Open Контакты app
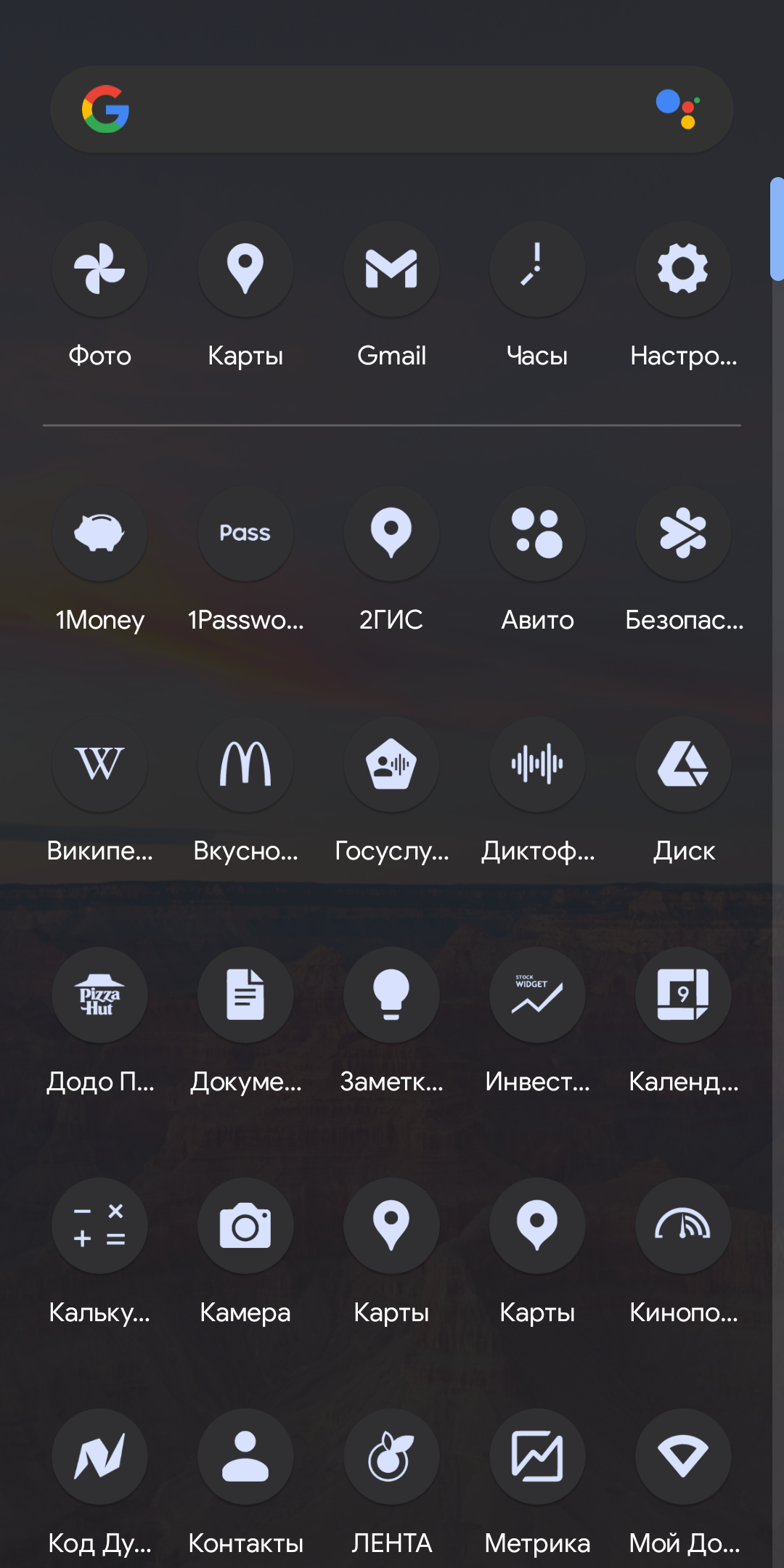 245,1457
